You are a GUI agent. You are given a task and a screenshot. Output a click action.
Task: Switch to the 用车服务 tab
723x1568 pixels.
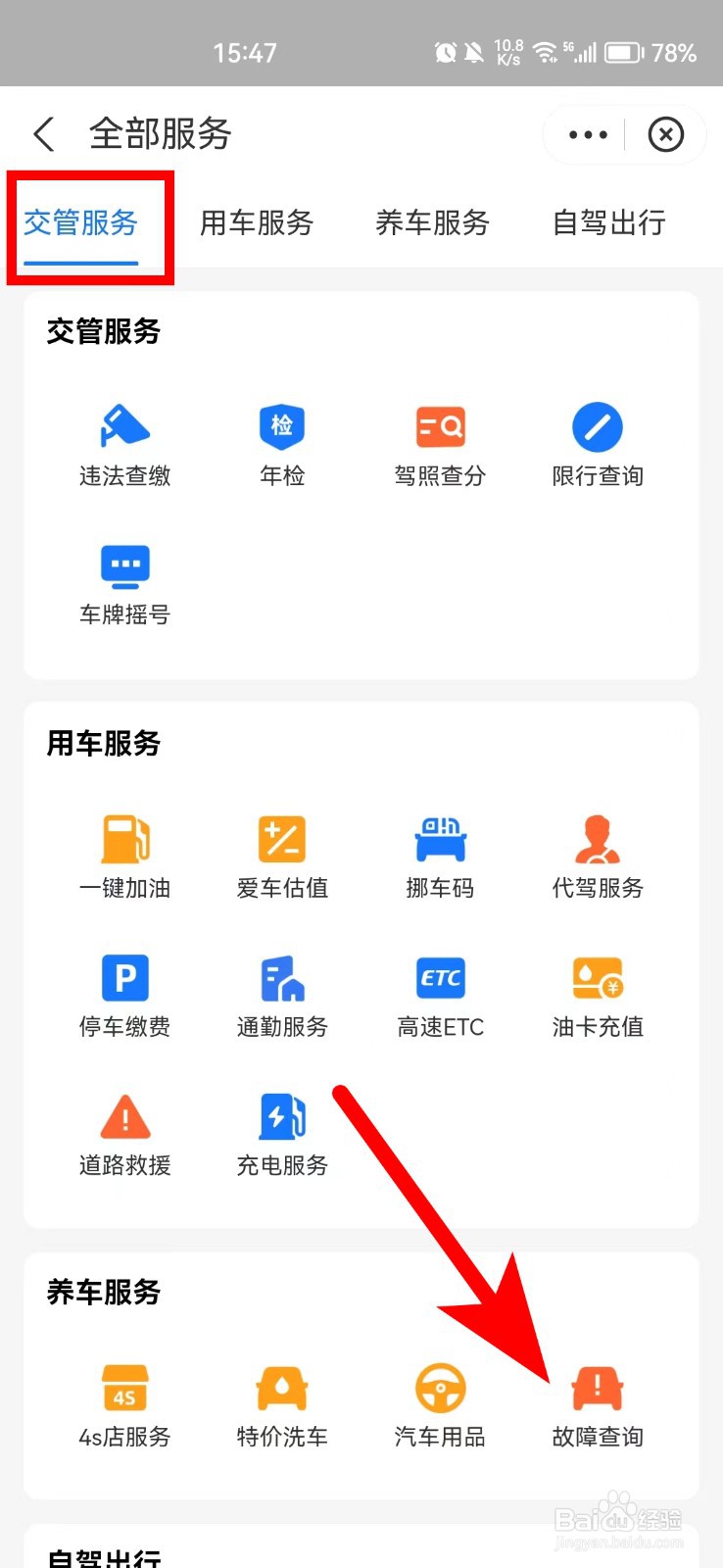pos(257,223)
